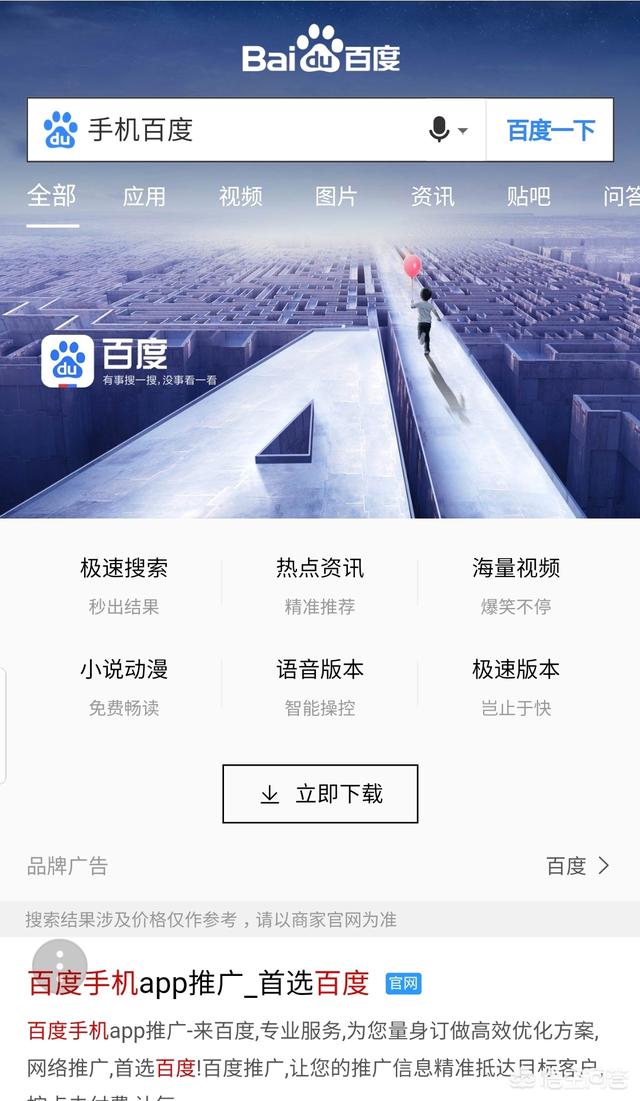The width and height of the screenshot is (640, 1101).
Task: Select the 图片 tab
Action: [x=336, y=196]
